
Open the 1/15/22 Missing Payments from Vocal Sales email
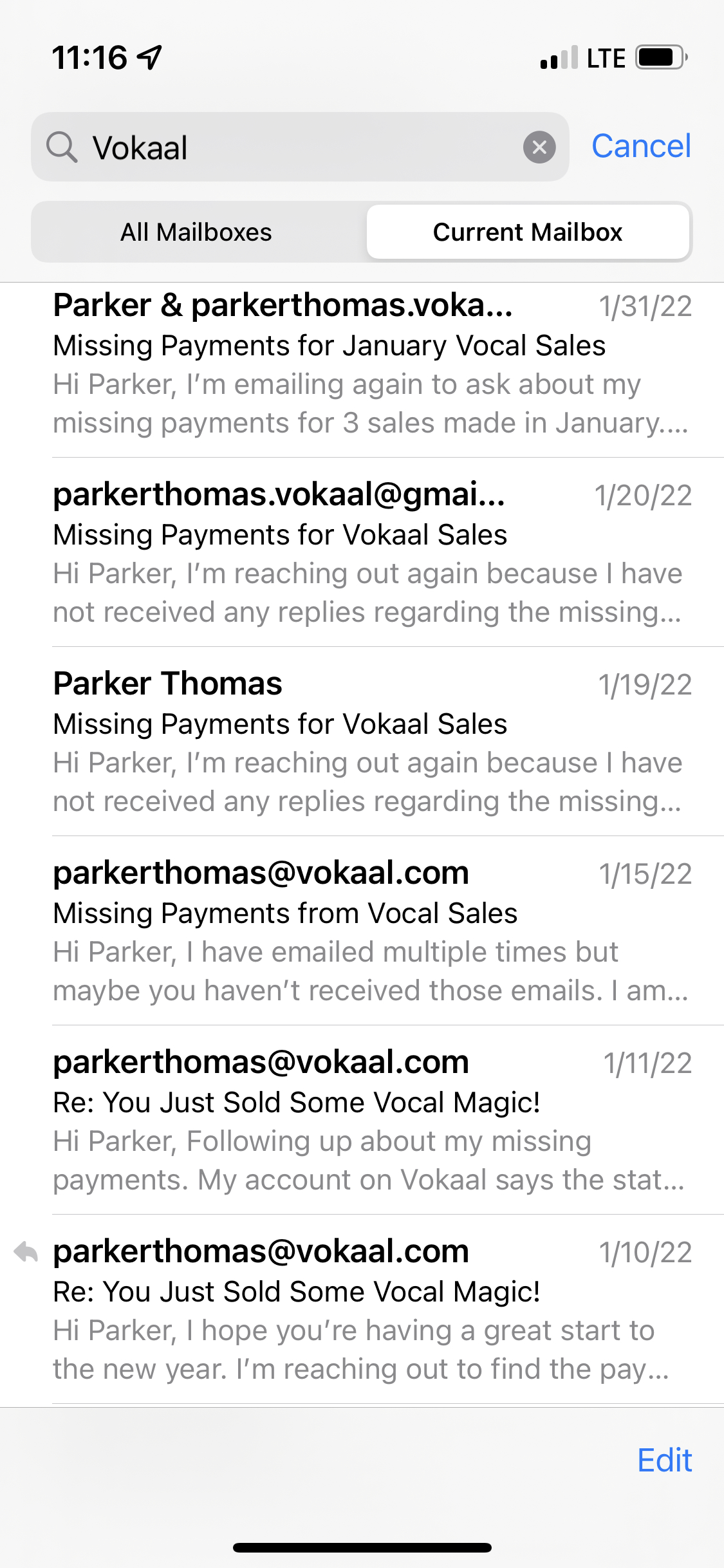[372, 932]
